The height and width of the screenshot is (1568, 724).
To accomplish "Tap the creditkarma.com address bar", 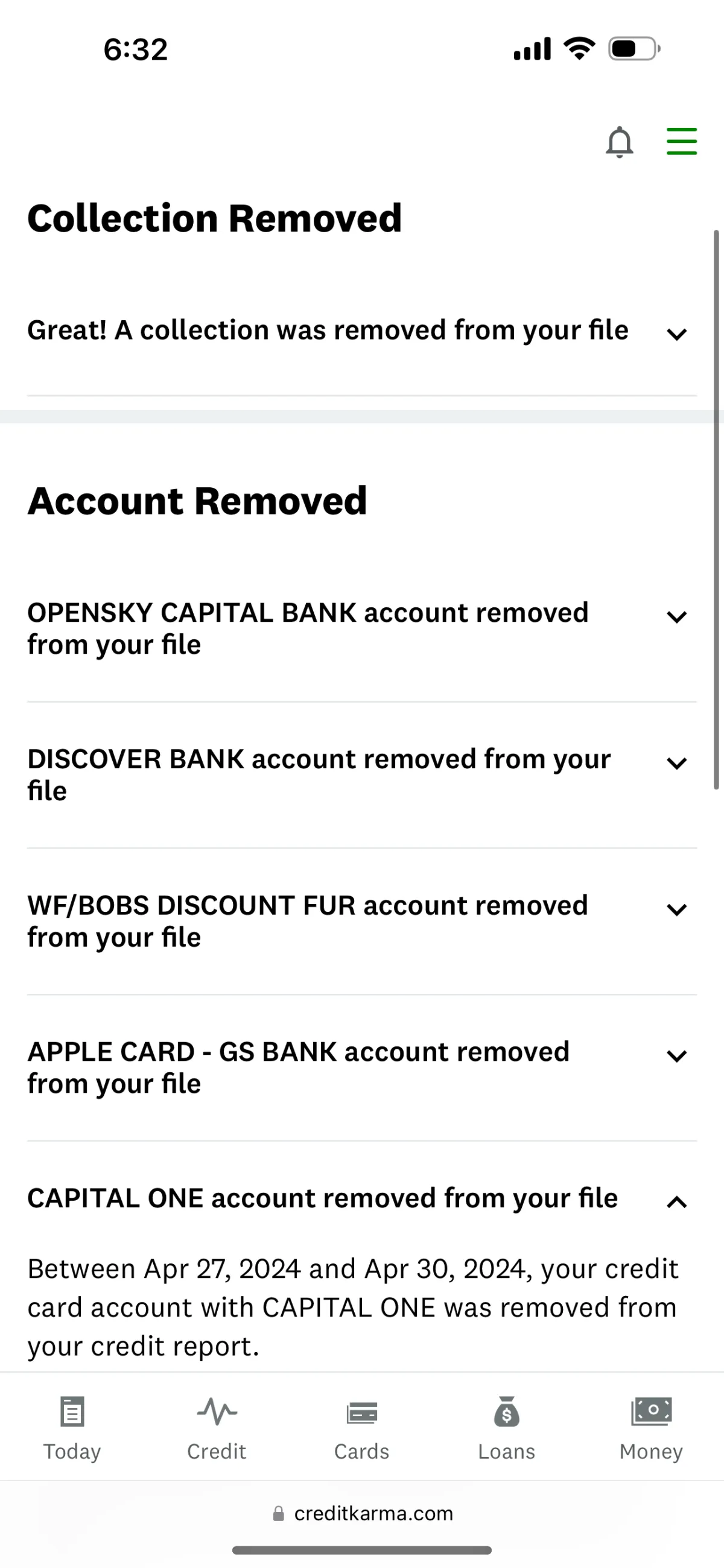I will [x=363, y=1513].
